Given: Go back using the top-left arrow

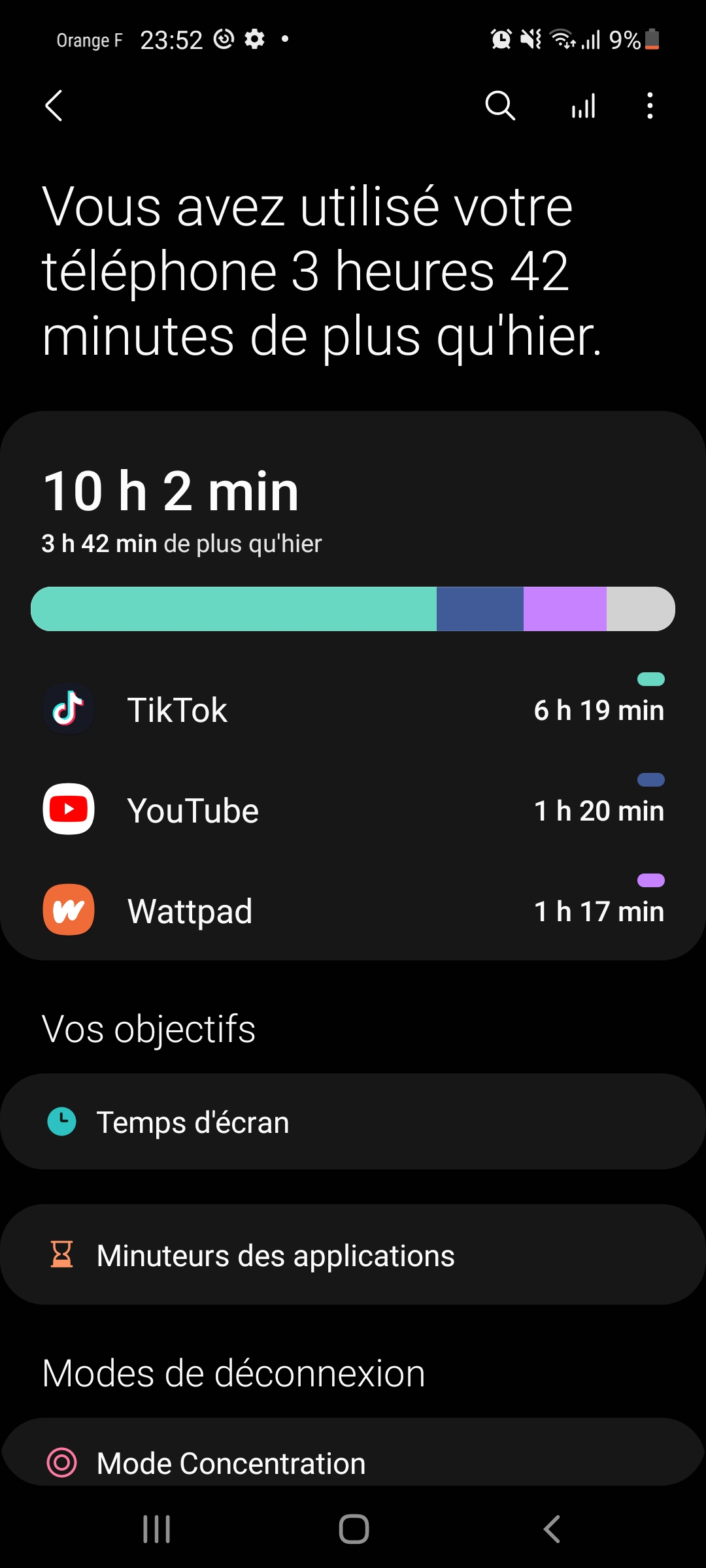Looking at the screenshot, I should coord(54,106).
